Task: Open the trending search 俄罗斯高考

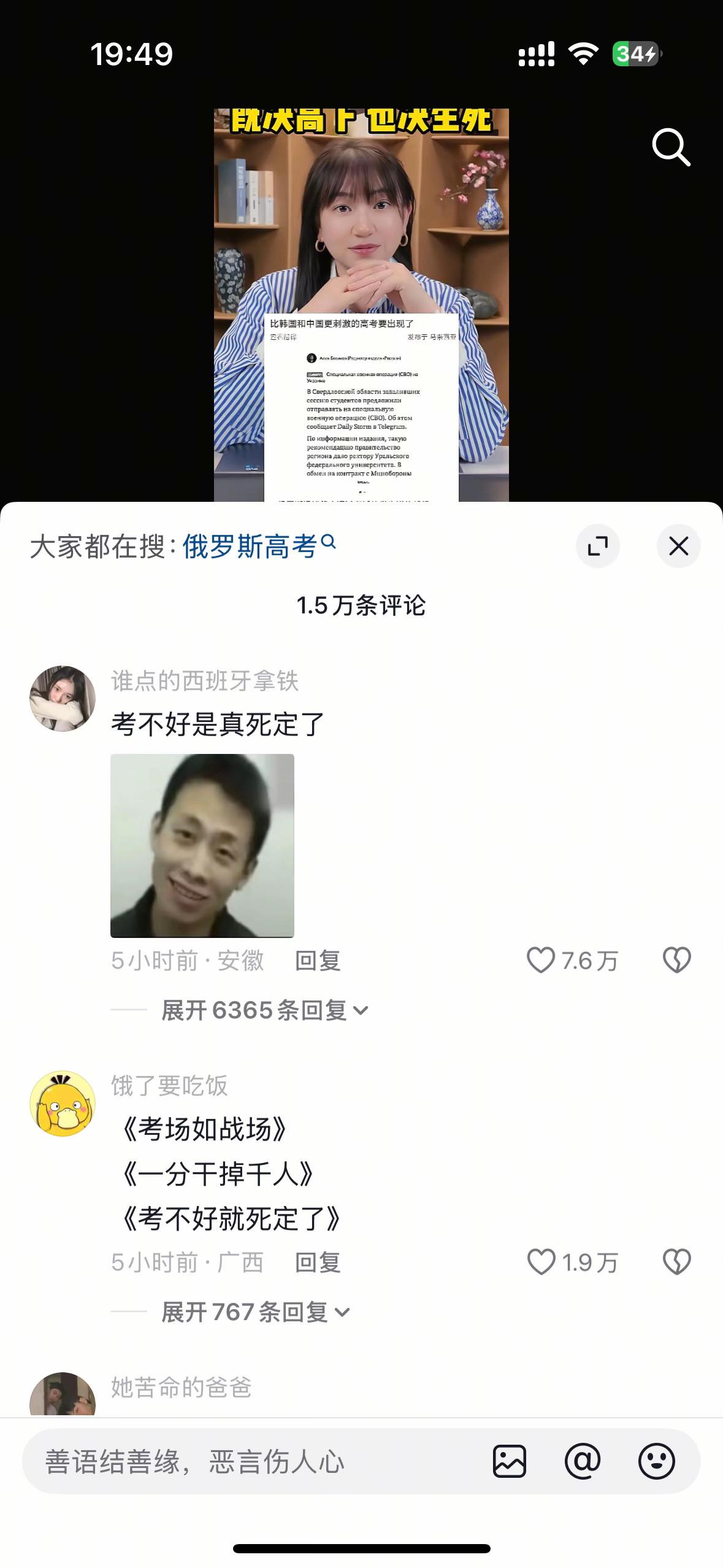Action: (251, 545)
